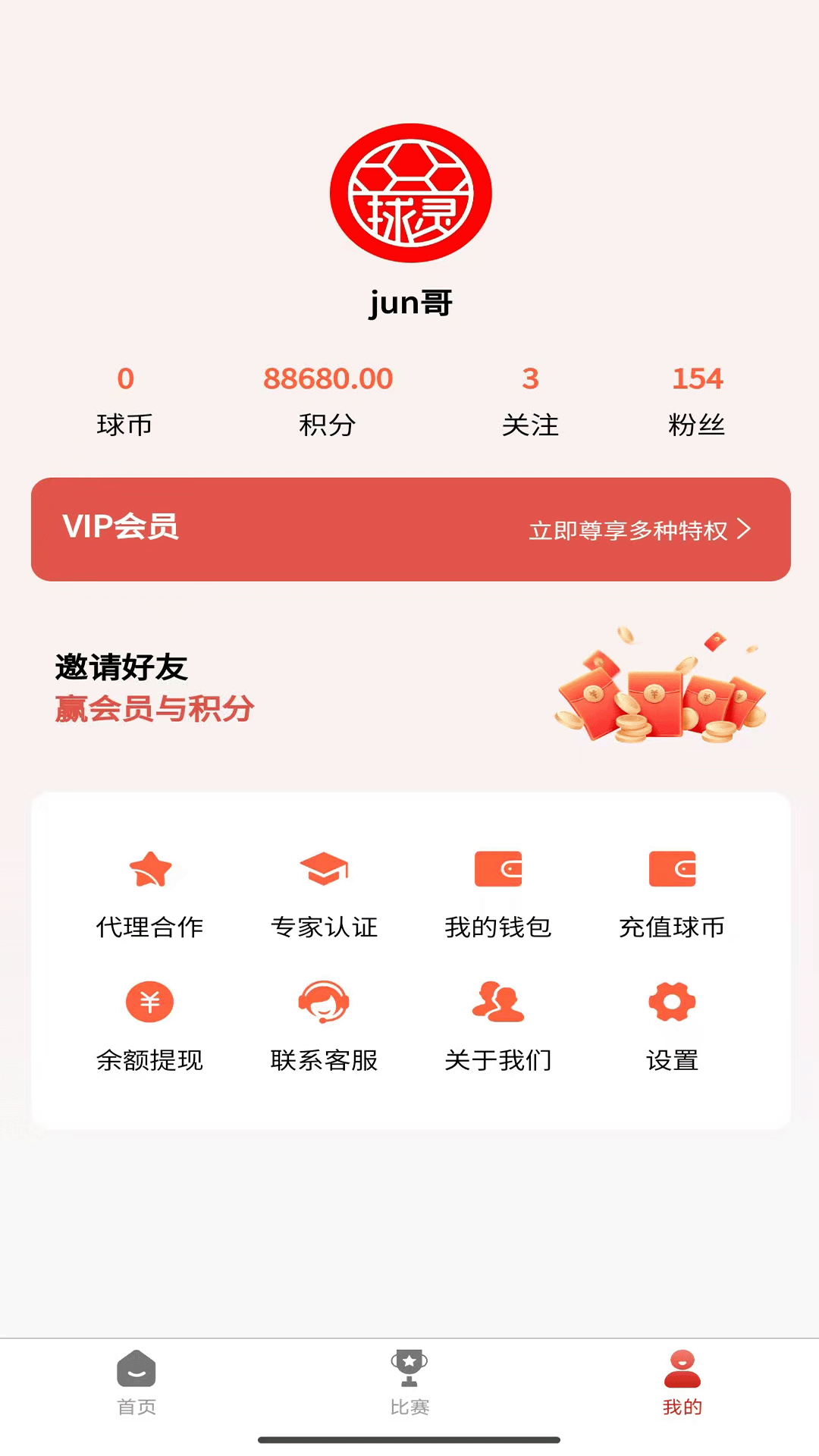819x1456 pixels.
Task: Check 关注 following count
Action: (531, 402)
